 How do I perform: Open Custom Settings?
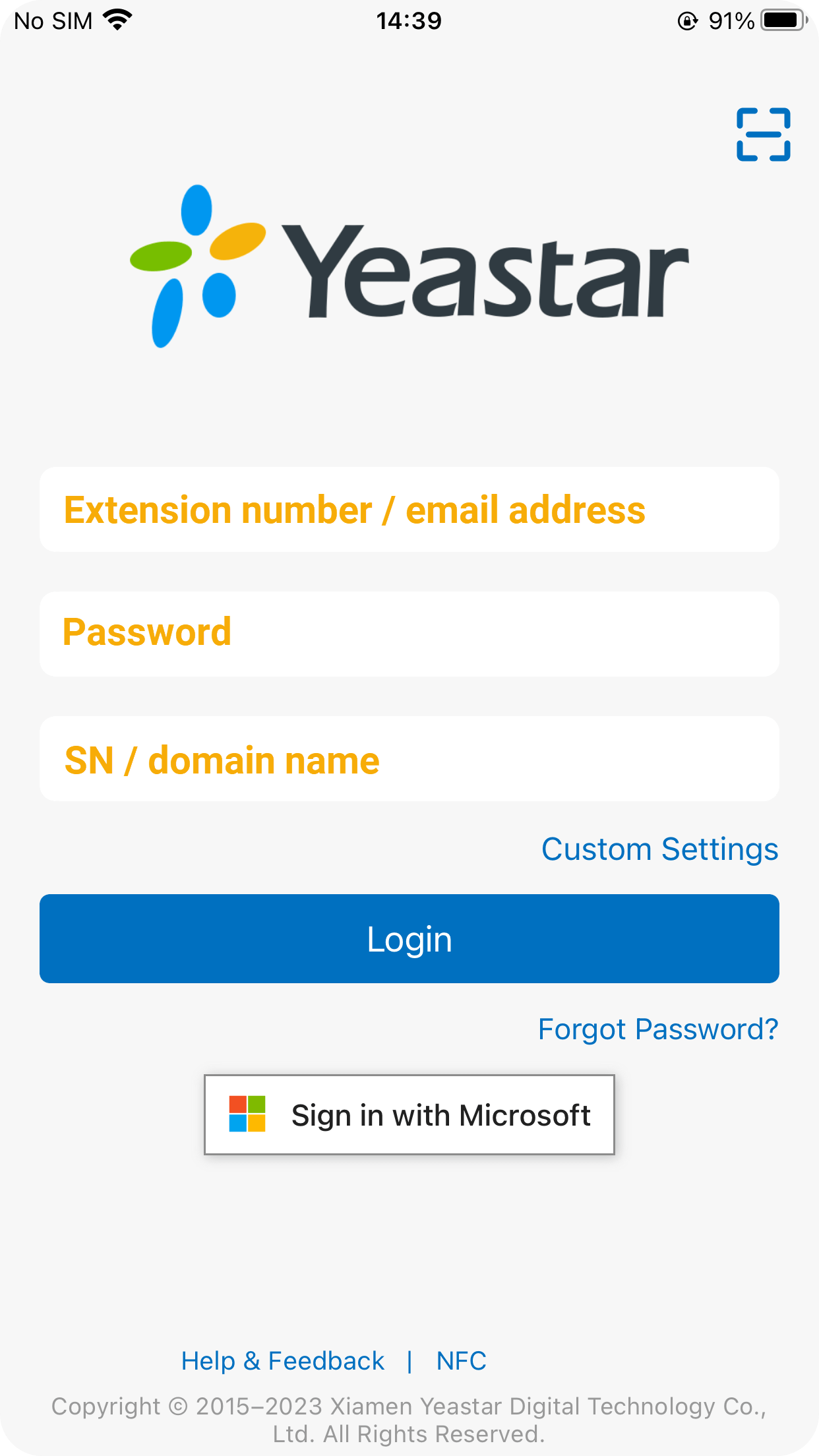pos(659,849)
